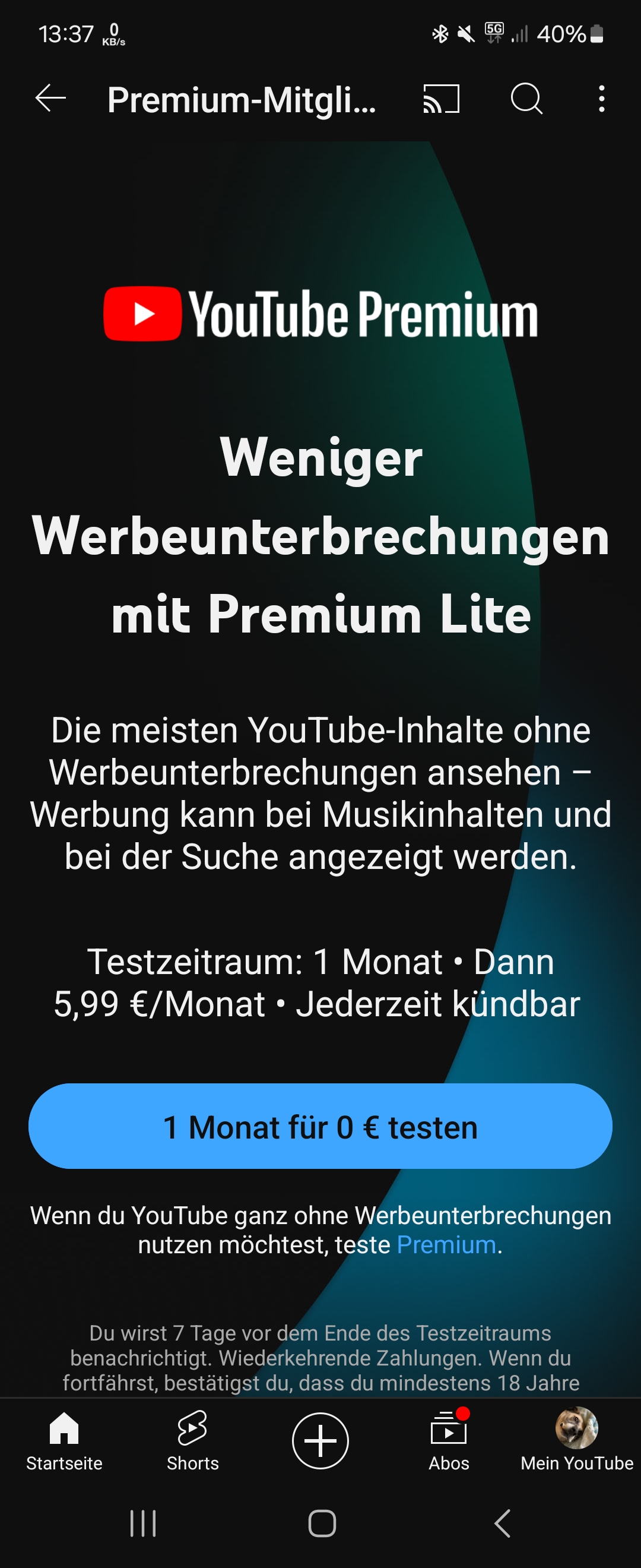This screenshot has height=1568, width=641.
Task: Tap the system home button
Action: coord(322,1523)
